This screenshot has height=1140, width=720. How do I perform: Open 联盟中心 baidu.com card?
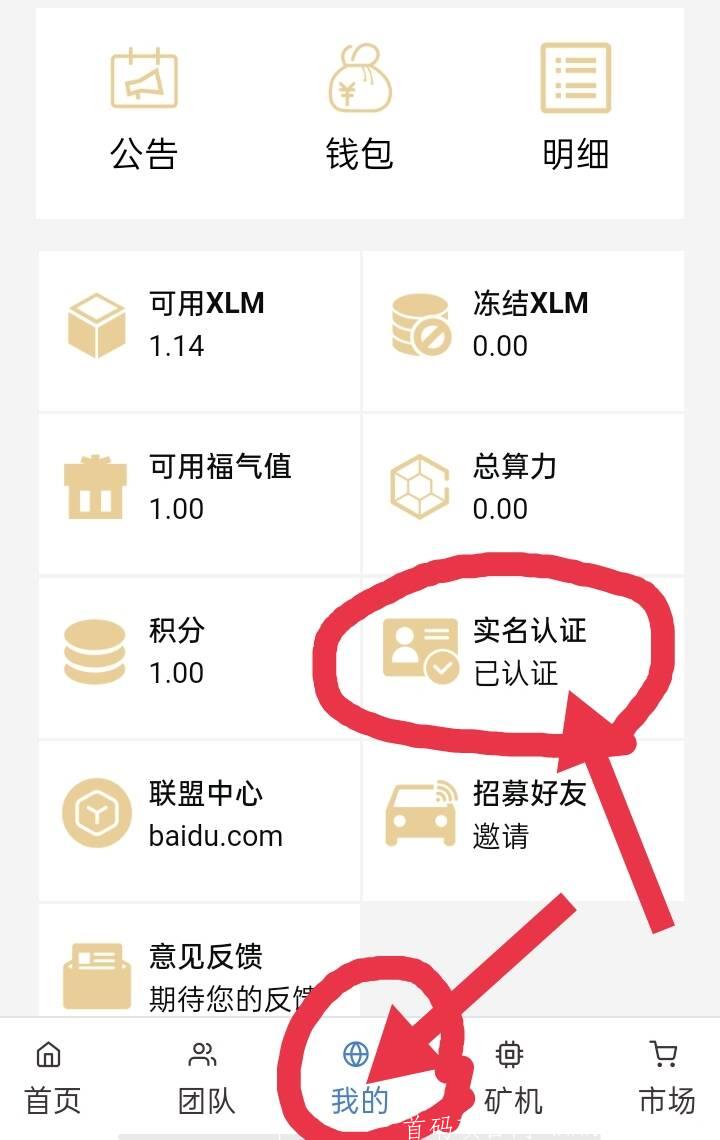coord(199,814)
